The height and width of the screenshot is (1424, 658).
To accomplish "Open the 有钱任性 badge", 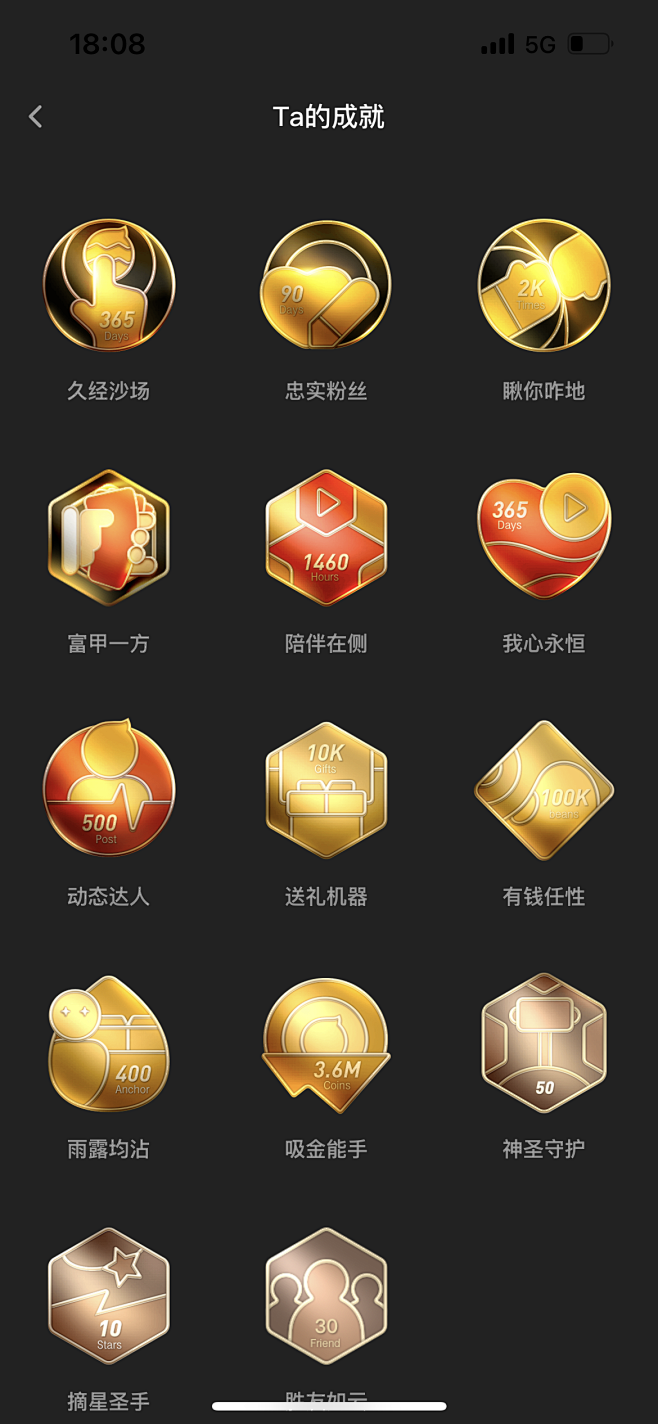I will 544,790.
